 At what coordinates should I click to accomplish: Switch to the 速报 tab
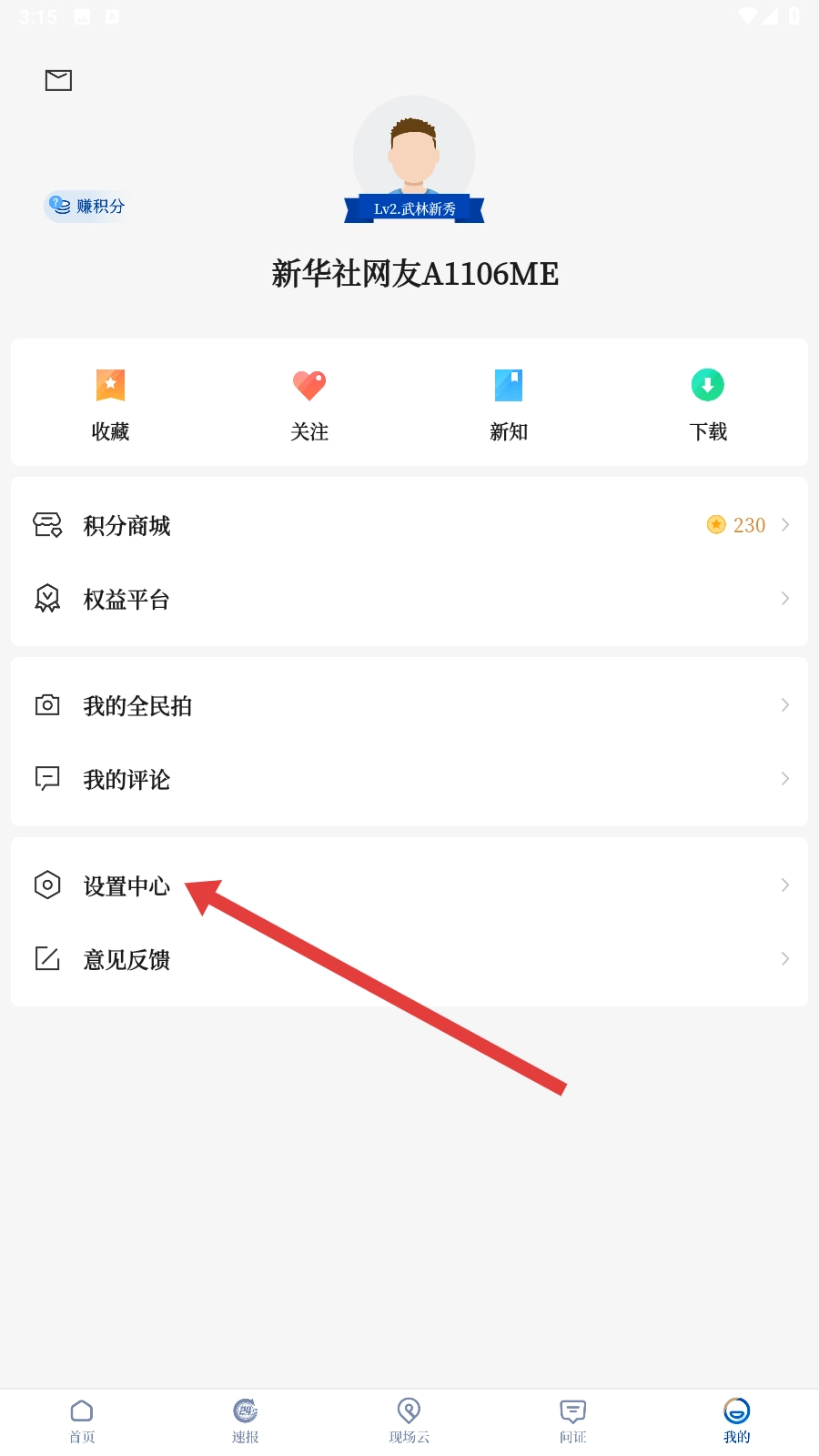tap(246, 1421)
